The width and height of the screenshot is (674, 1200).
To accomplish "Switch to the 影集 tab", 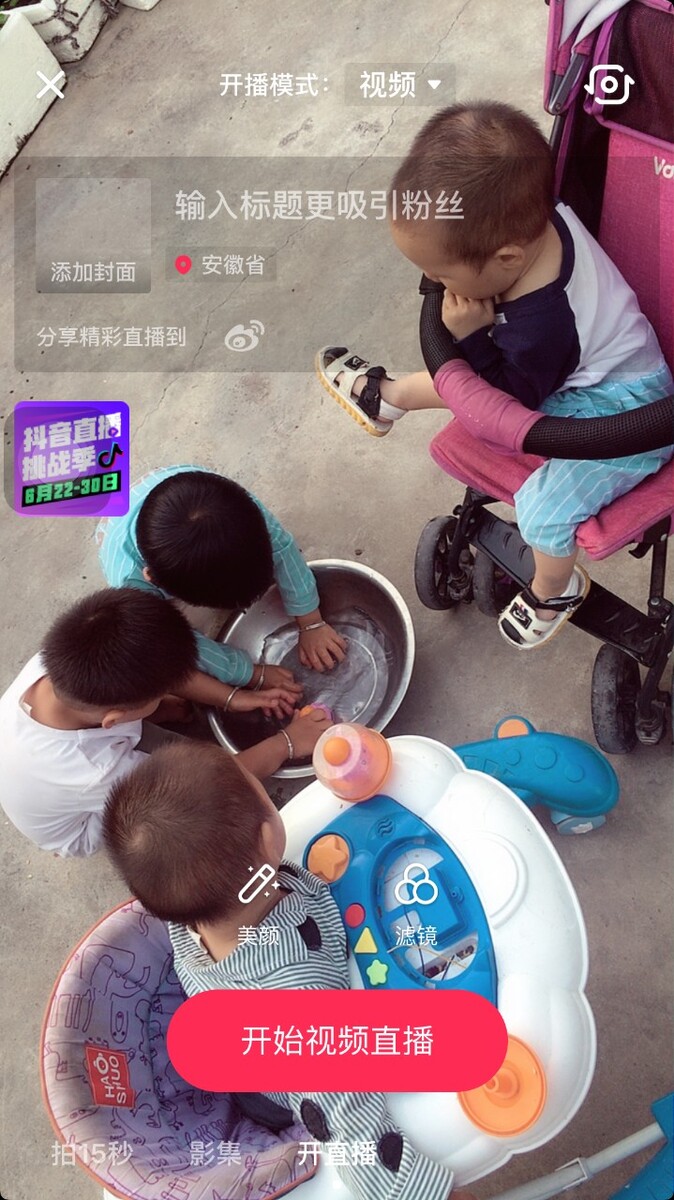I will click(215, 1153).
